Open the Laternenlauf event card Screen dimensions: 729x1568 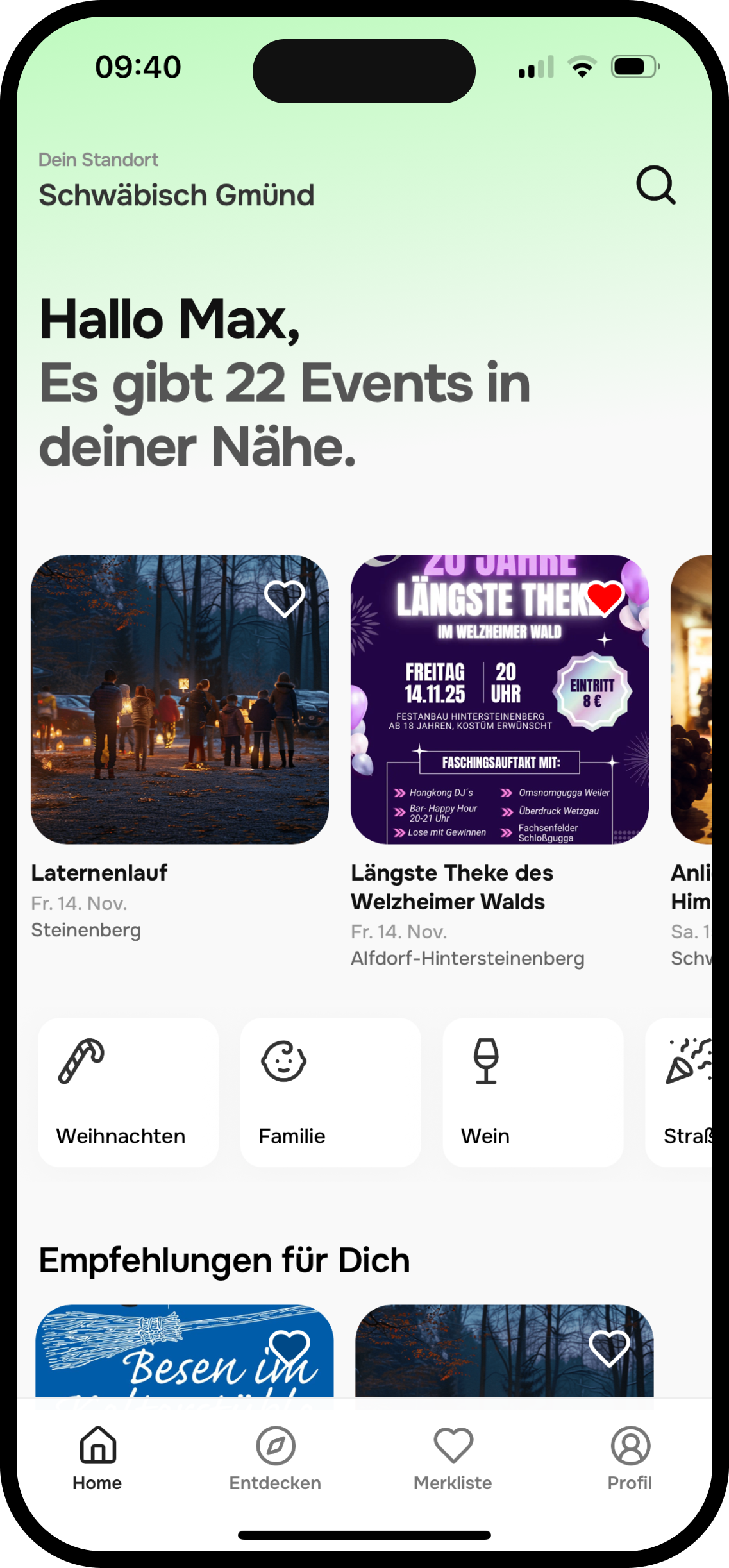pos(180,699)
